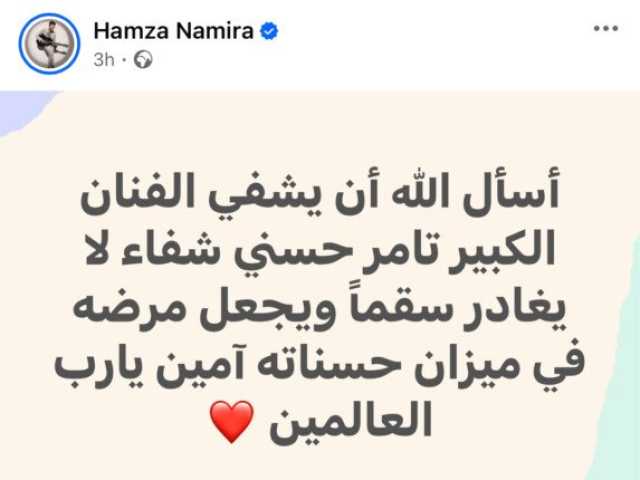Open Hamza Namira's profile picture

[49, 44]
